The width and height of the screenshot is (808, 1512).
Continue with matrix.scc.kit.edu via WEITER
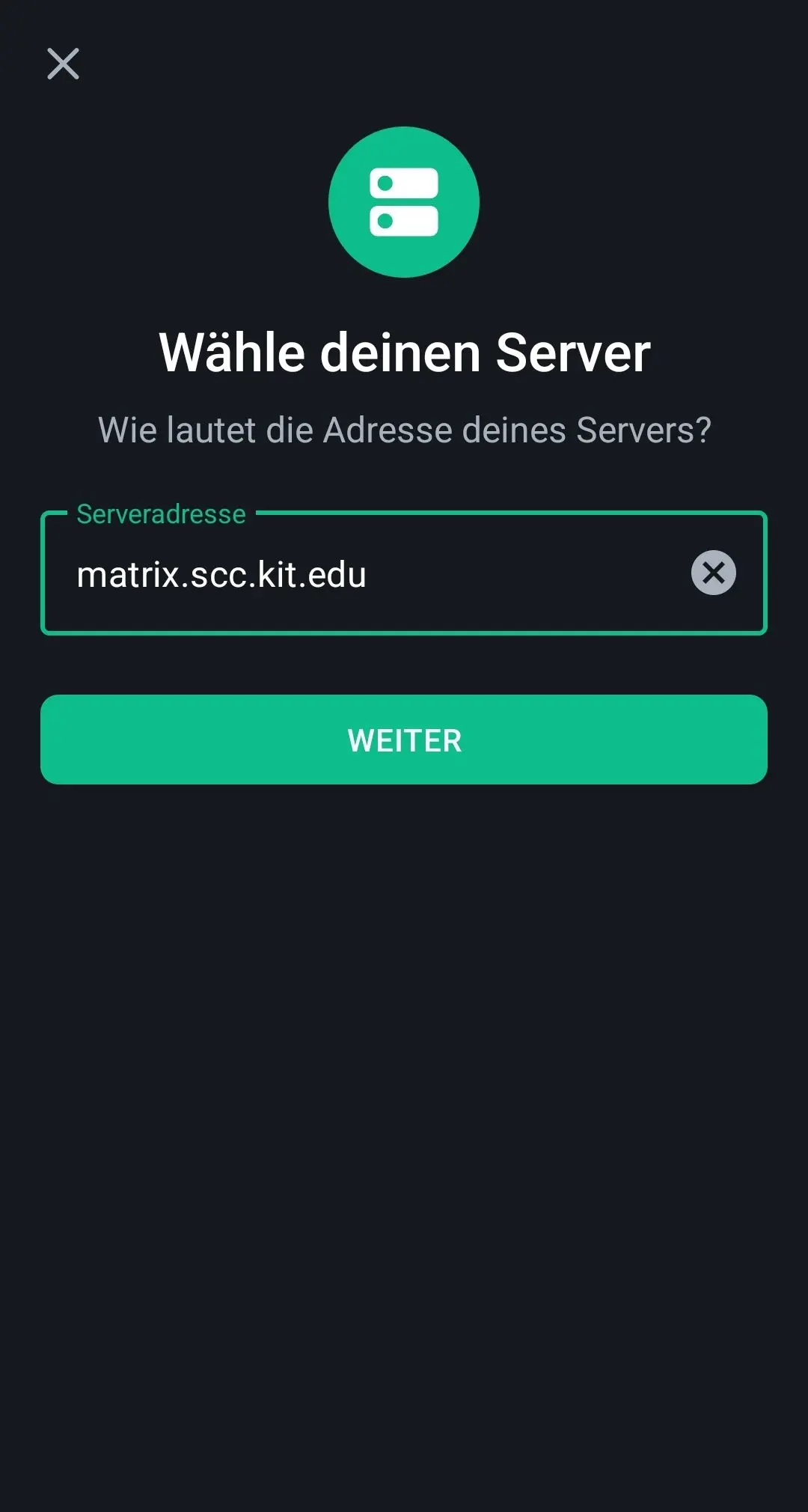(403, 740)
